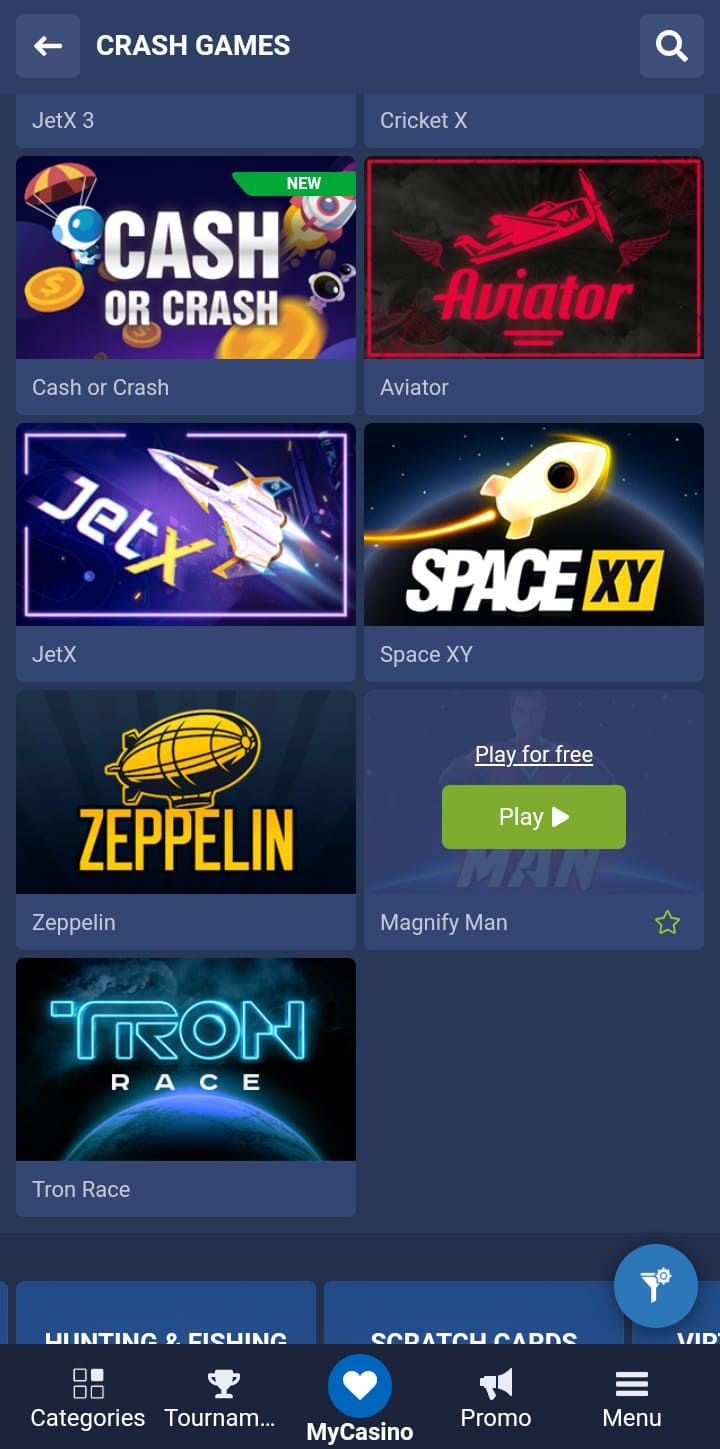Switch to the Categories tab
The height and width of the screenshot is (1449, 720).
click(88, 1398)
